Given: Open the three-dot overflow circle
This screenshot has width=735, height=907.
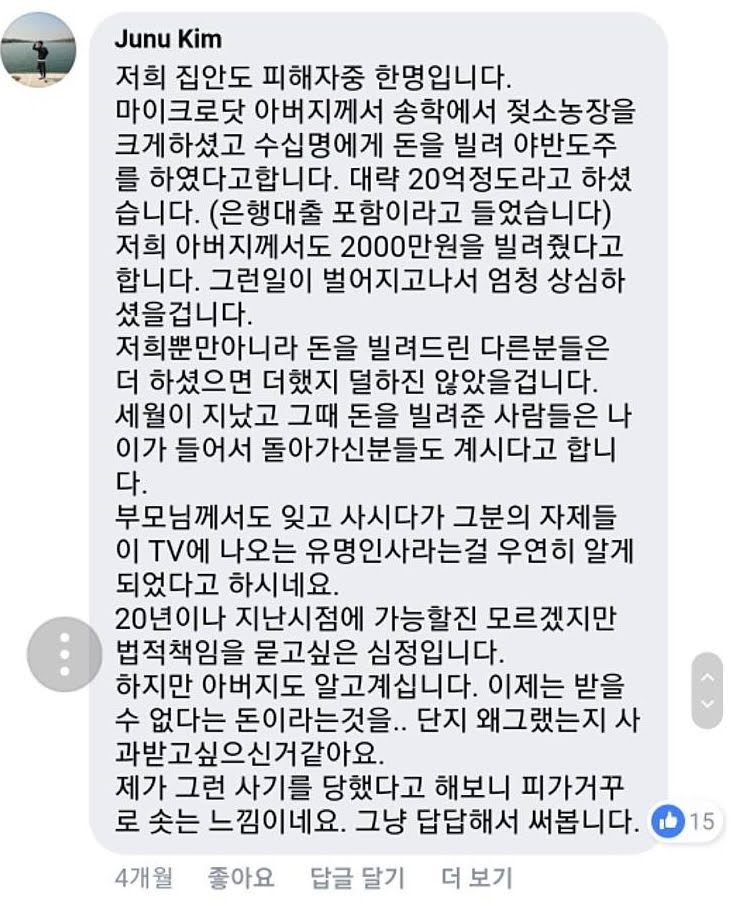Looking at the screenshot, I should click(x=65, y=657).
